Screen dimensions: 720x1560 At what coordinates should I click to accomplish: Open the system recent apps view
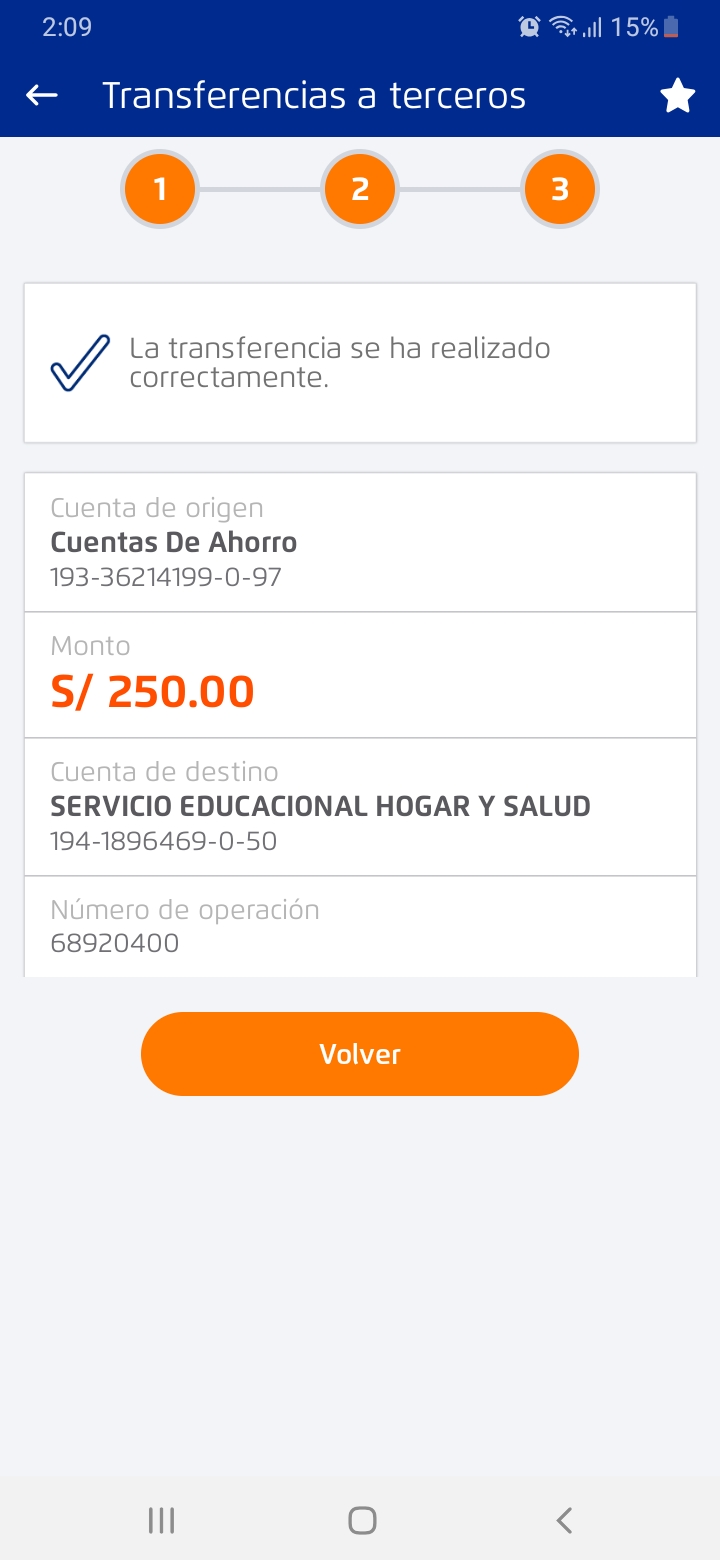[161, 1521]
